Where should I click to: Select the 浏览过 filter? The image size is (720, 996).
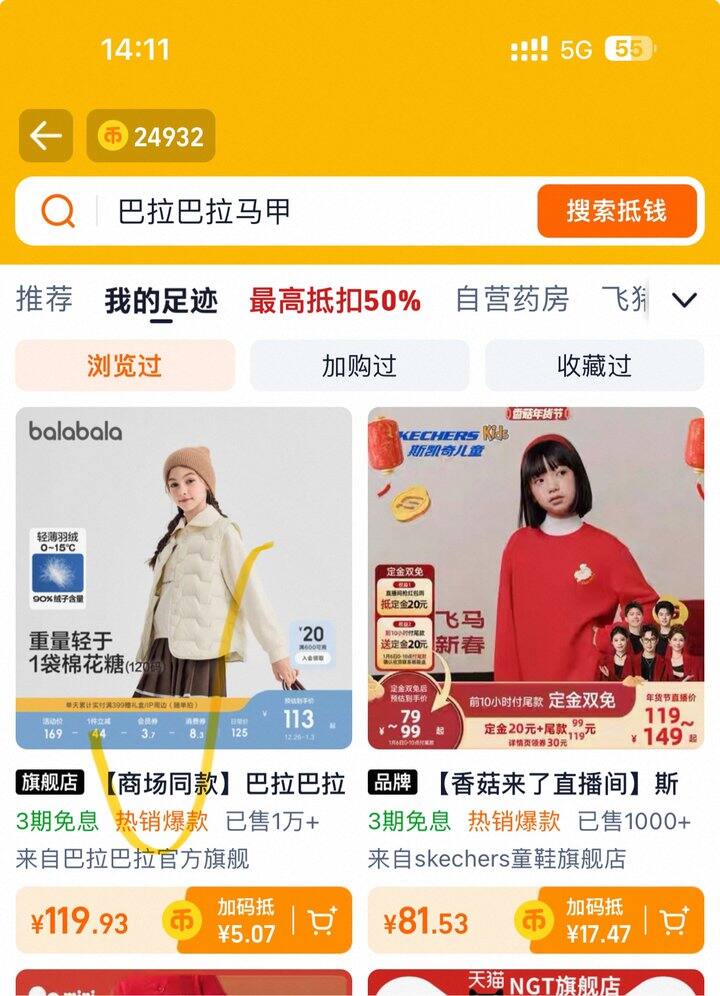click(x=125, y=366)
